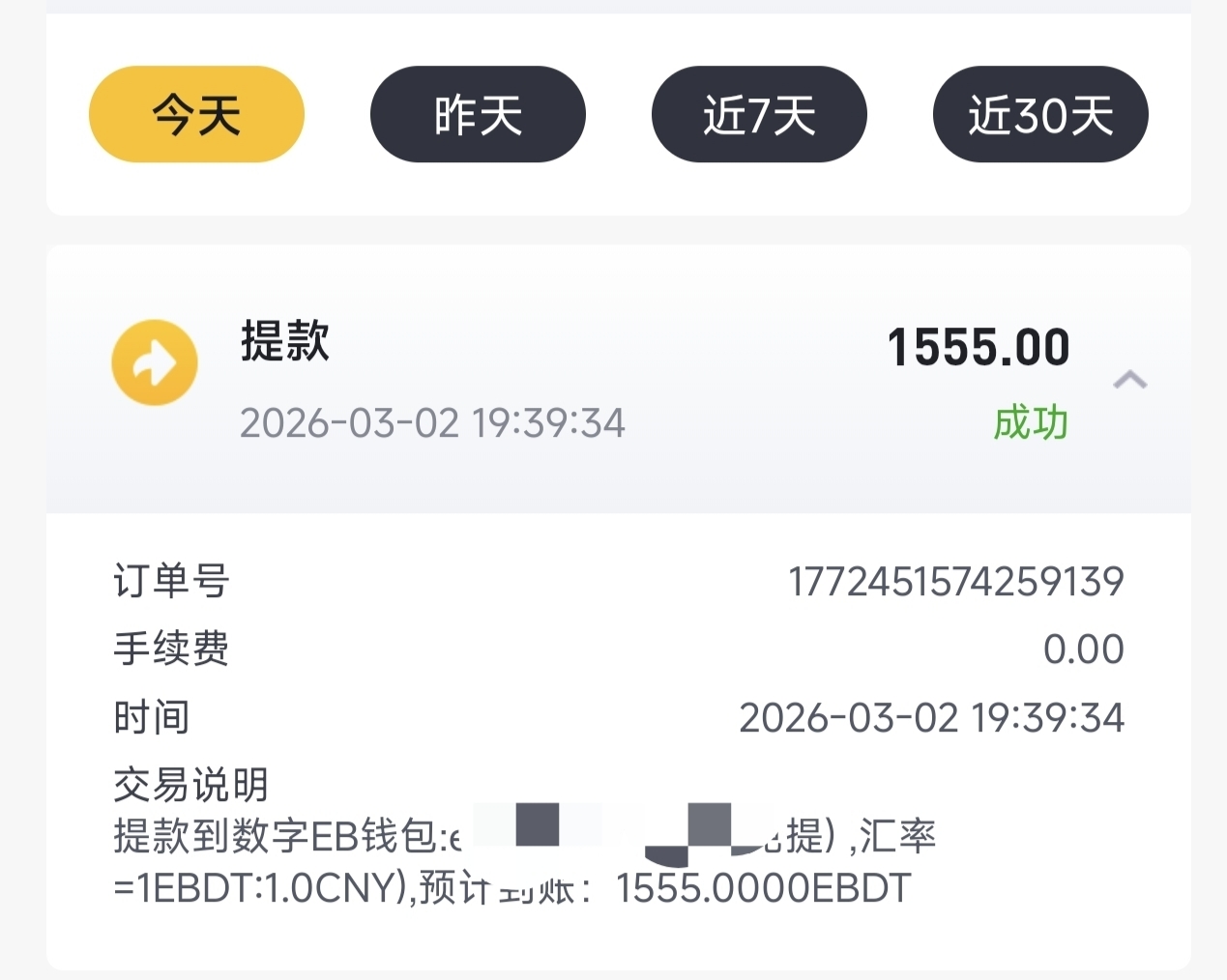Image resolution: width=1227 pixels, height=980 pixels.
Task: Filter records by 昨天
Action: (478, 115)
